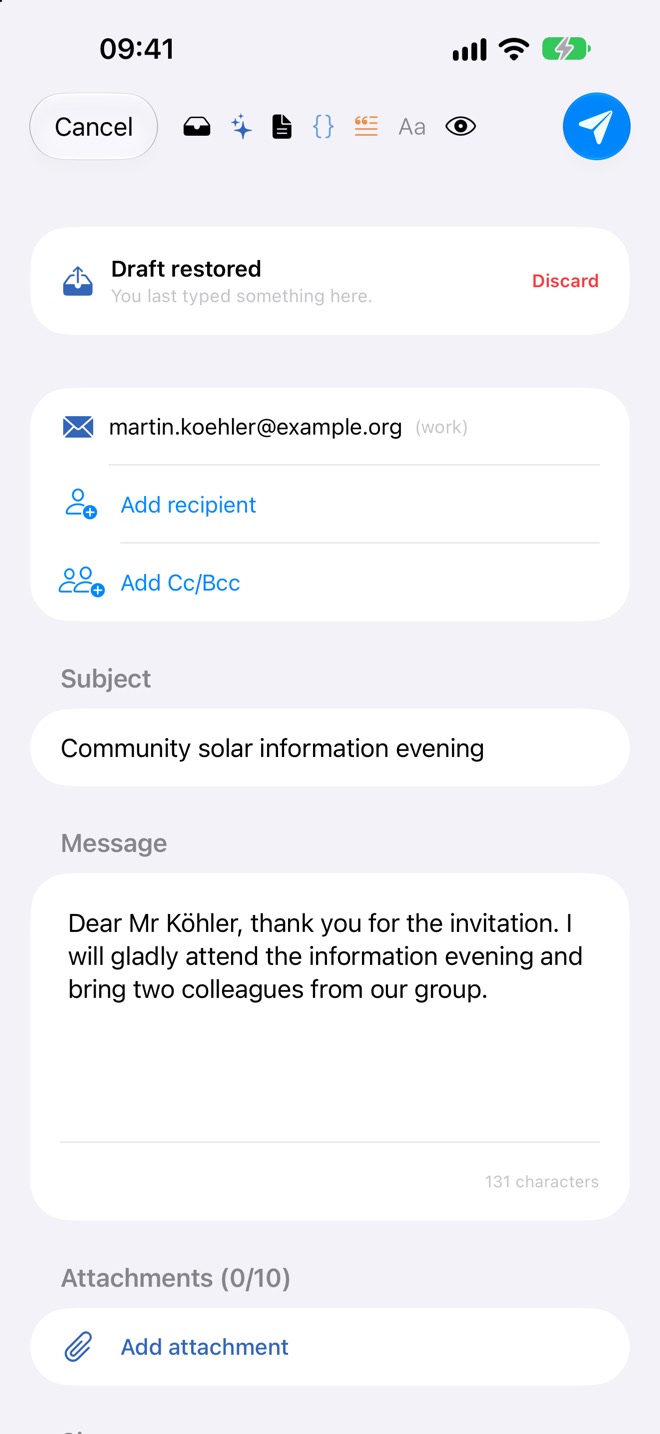The height and width of the screenshot is (1434, 660).
Task: Tap the curly braces icon in the toolbar
Action: (x=323, y=127)
